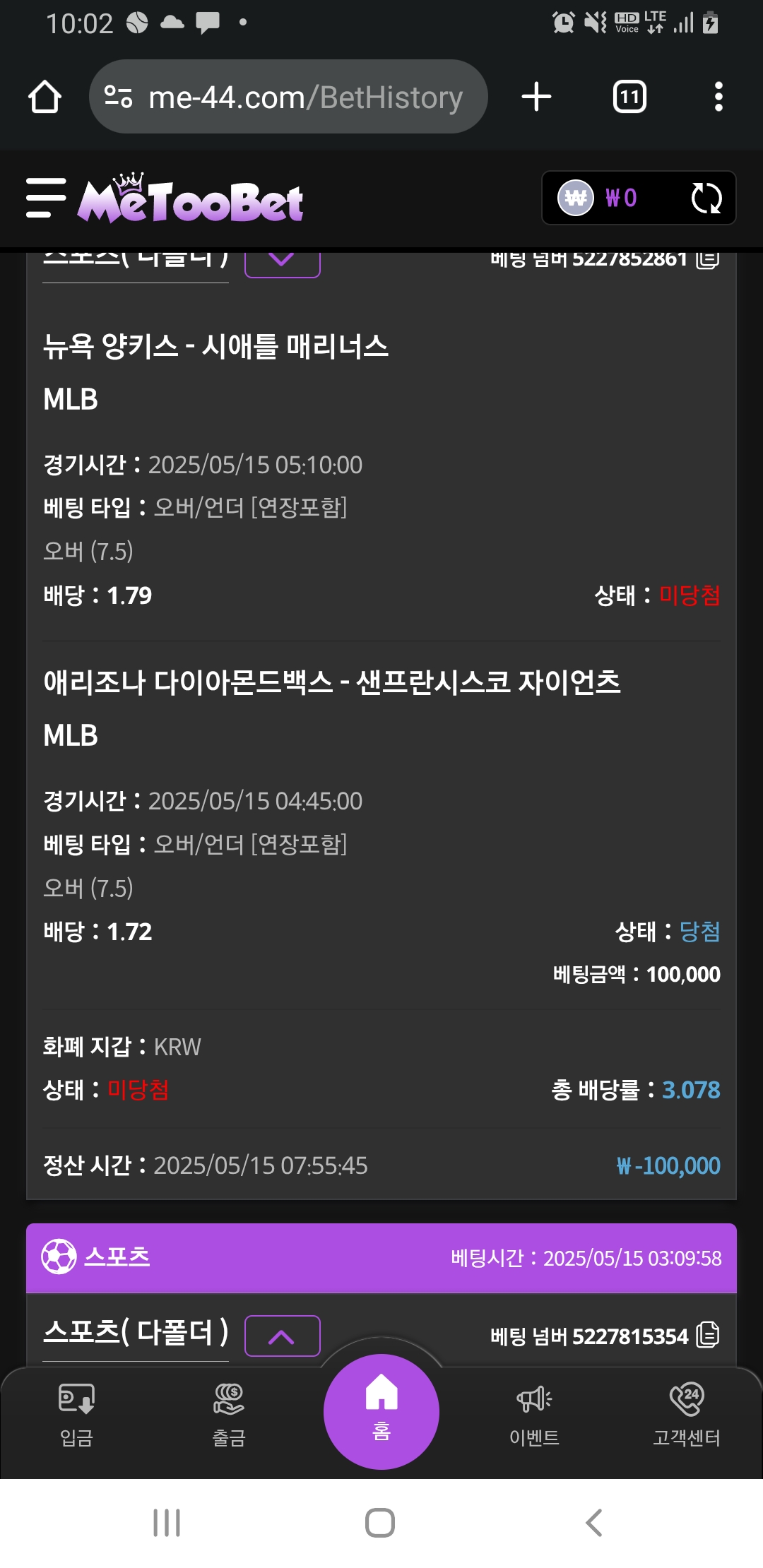Open the 입금 deposit tab

[76, 1415]
